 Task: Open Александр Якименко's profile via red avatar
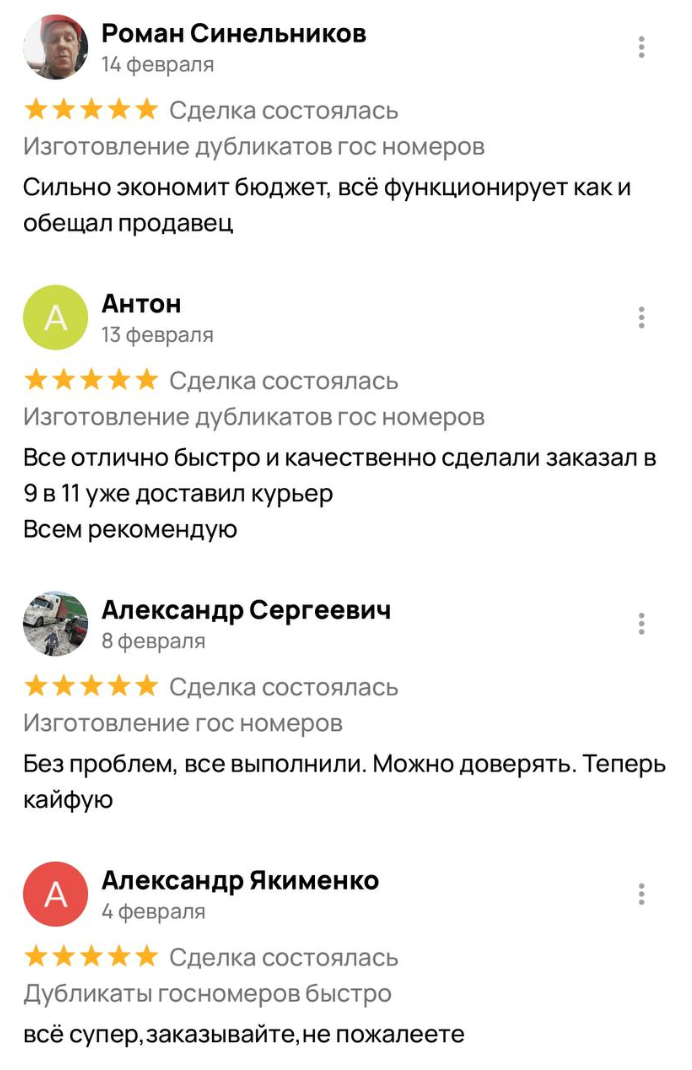(56, 894)
